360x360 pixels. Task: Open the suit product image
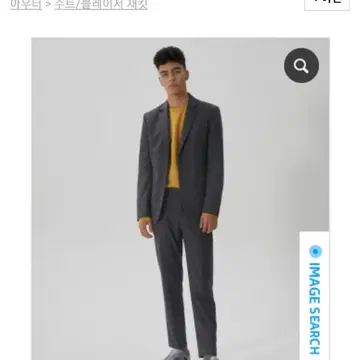point(180,199)
